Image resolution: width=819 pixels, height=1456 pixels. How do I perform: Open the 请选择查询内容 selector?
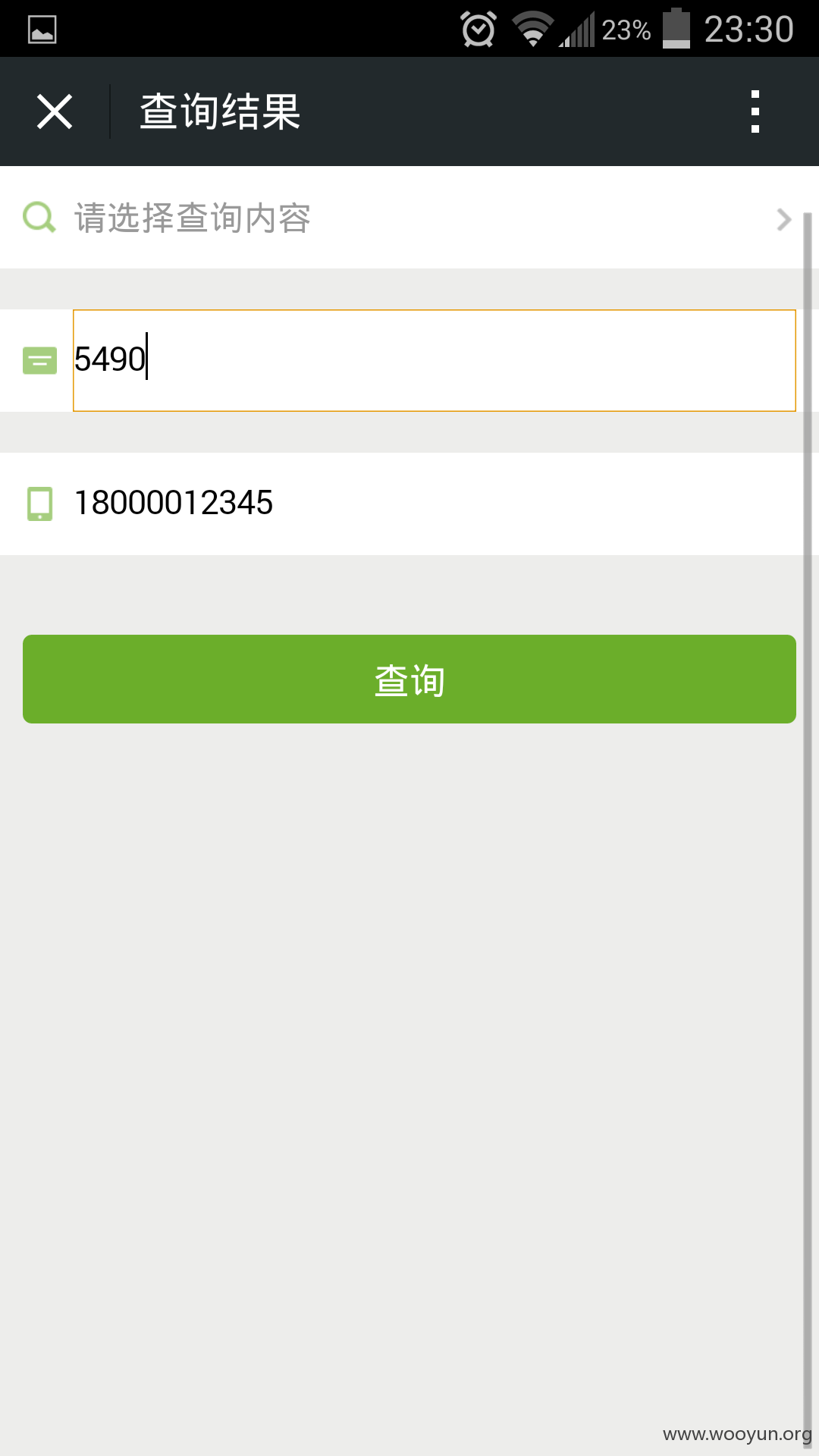[x=409, y=218]
